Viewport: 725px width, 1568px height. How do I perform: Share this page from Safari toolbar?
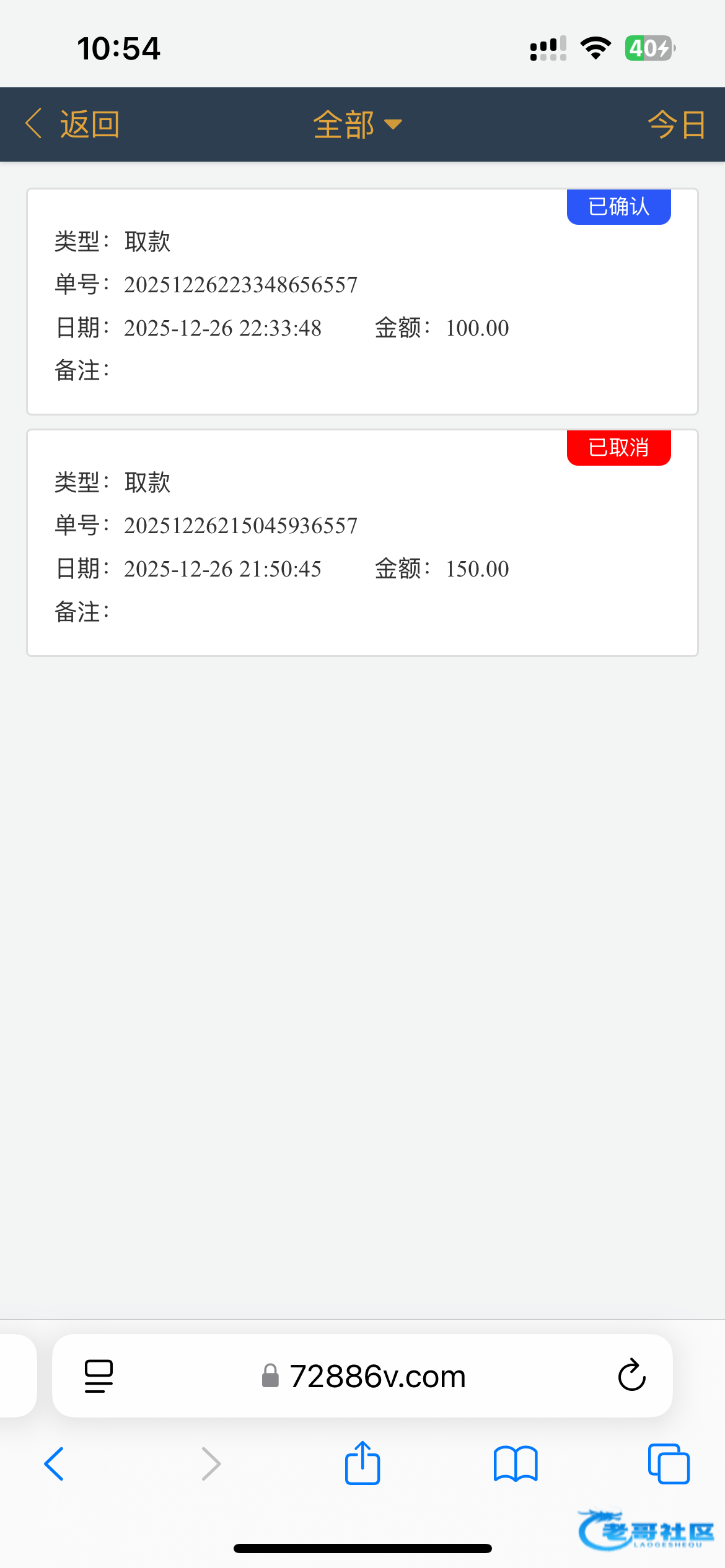click(x=362, y=1464)
